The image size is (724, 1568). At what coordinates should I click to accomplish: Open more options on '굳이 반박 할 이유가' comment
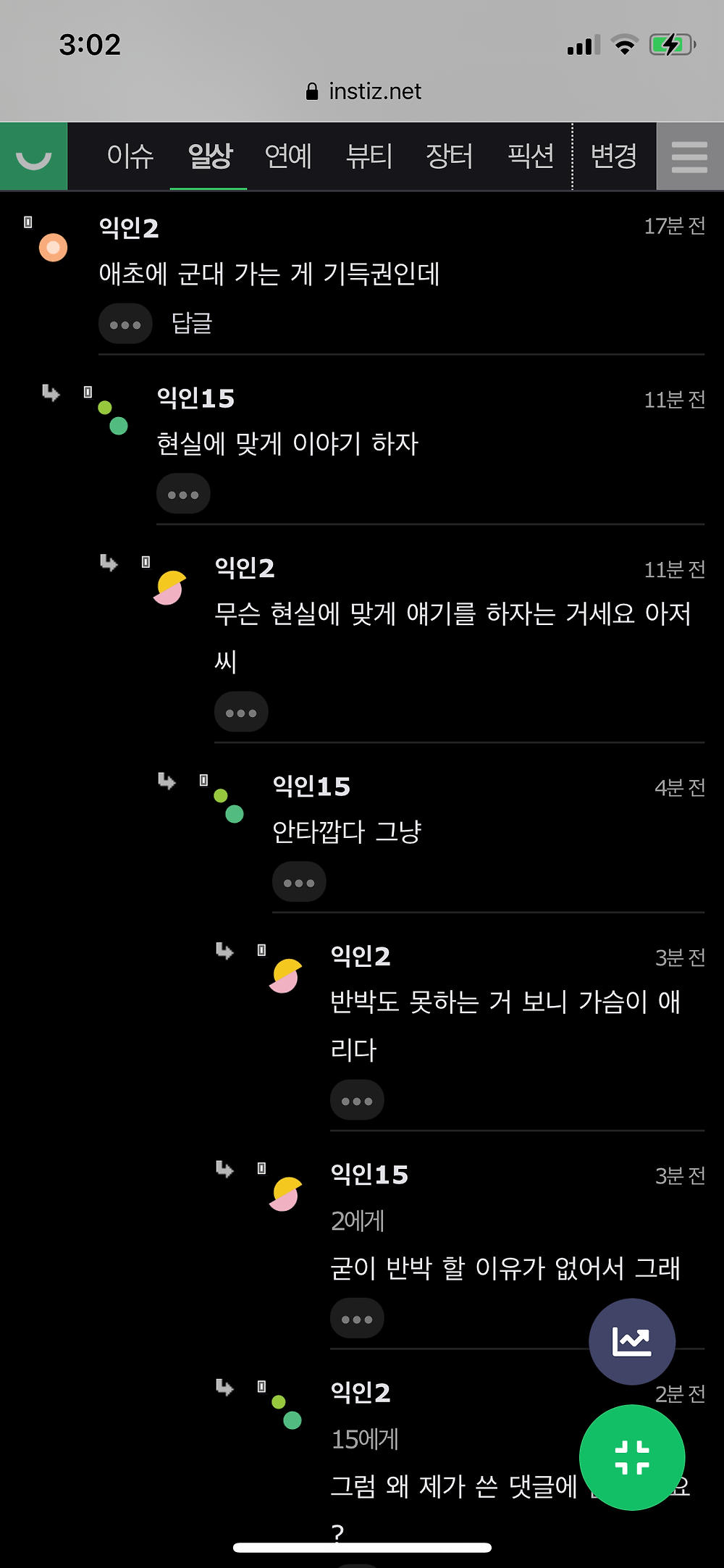[357, 1318]
